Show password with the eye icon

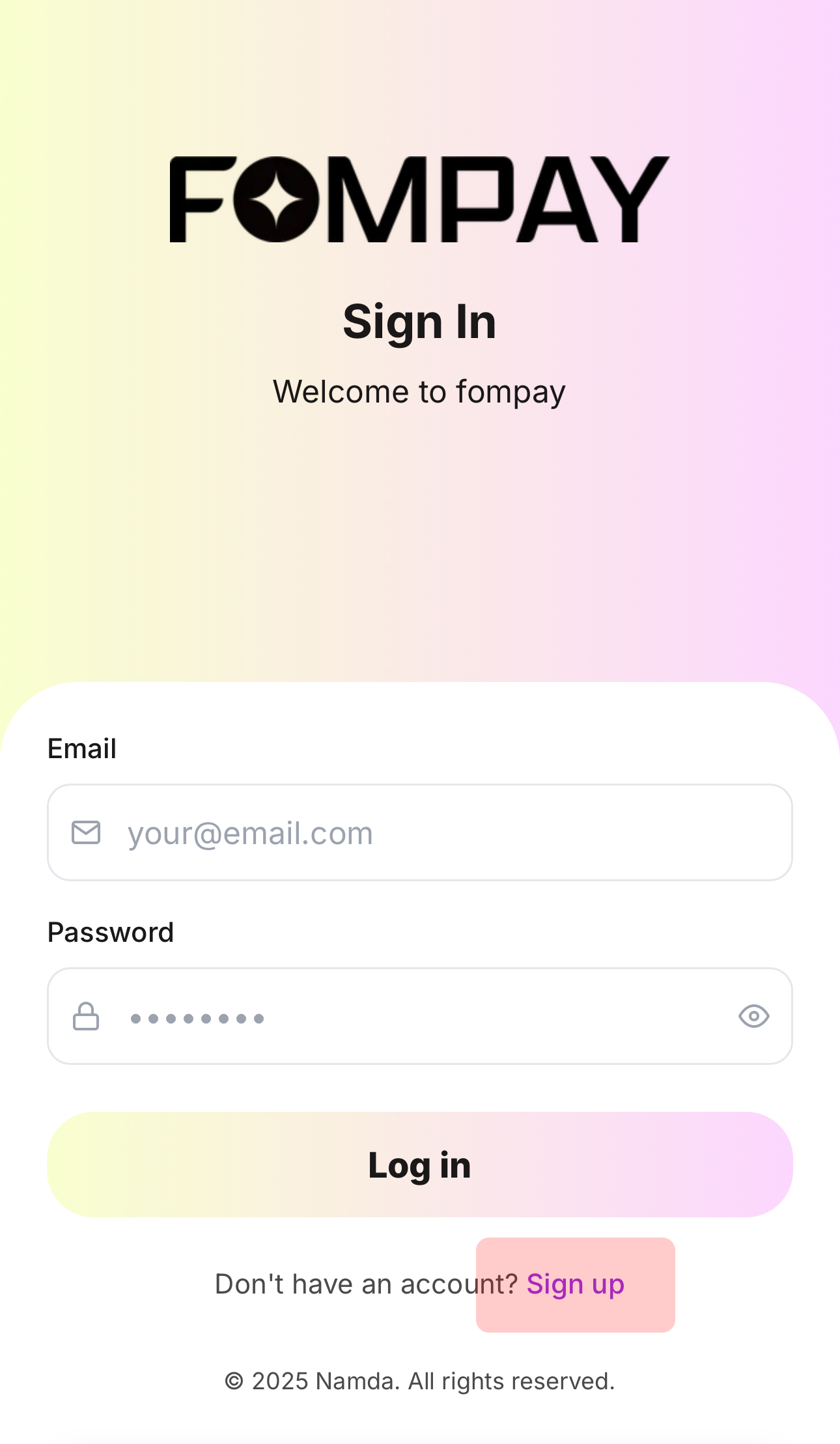coord(753,1016)
